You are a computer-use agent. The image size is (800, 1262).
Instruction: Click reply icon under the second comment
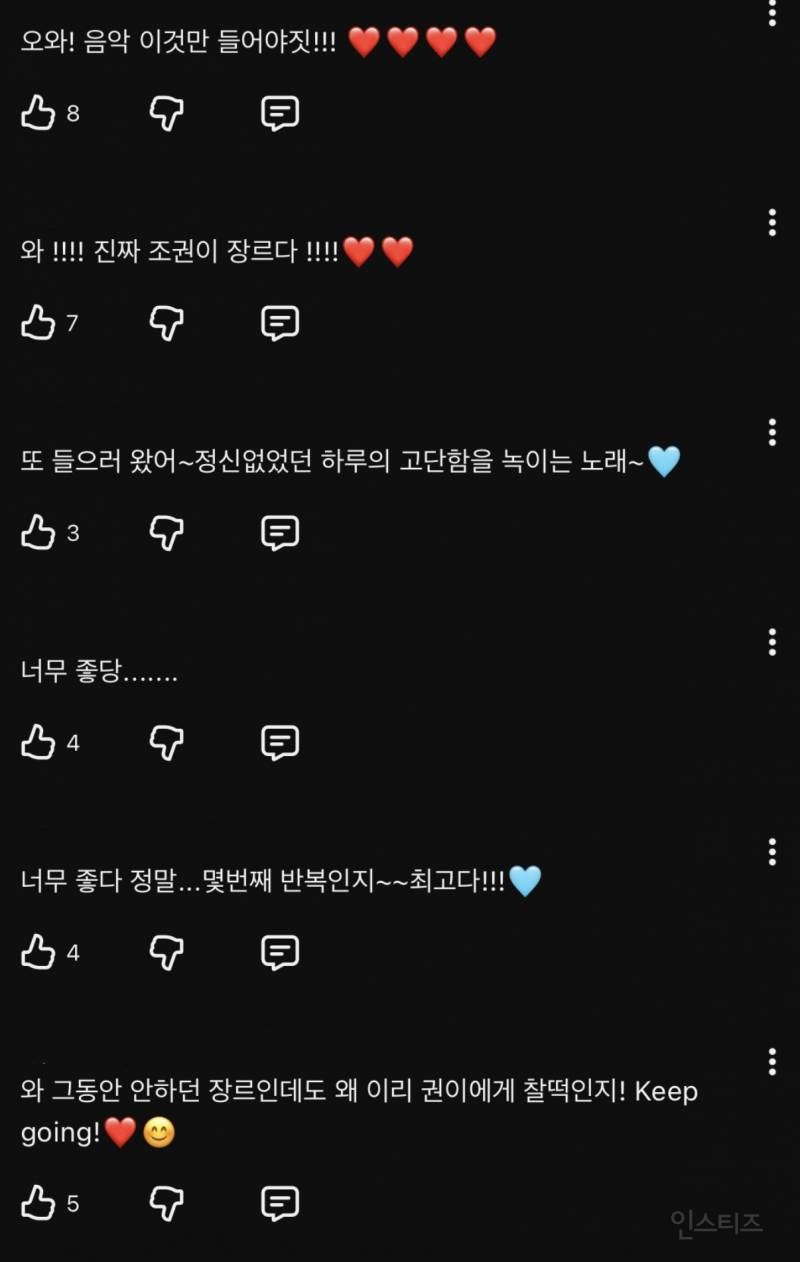tap(281, 322)
